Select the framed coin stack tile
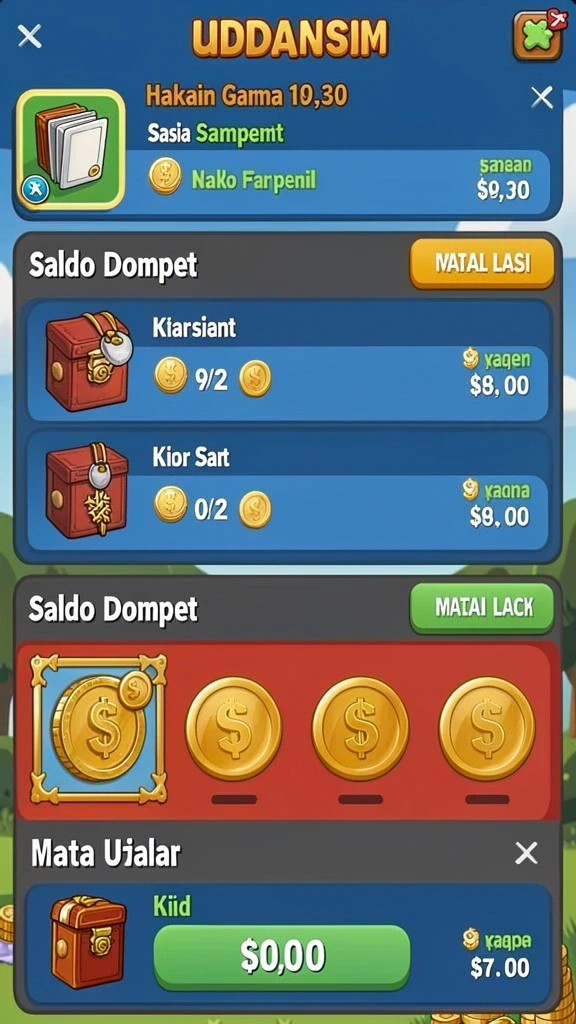This screenshot has width=576, height=1024. coord(98,728)
